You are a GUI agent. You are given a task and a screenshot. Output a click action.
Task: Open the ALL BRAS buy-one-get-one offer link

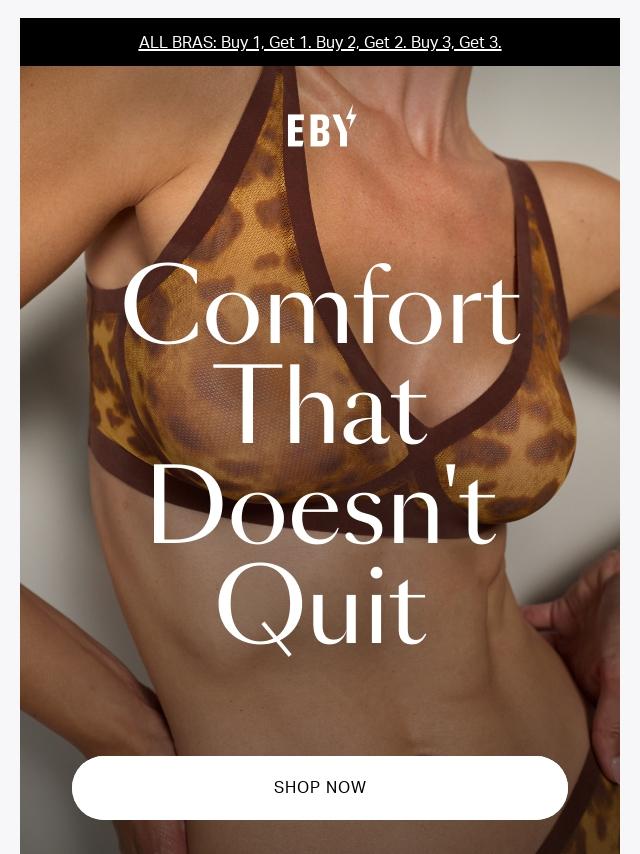click(320, 42)
